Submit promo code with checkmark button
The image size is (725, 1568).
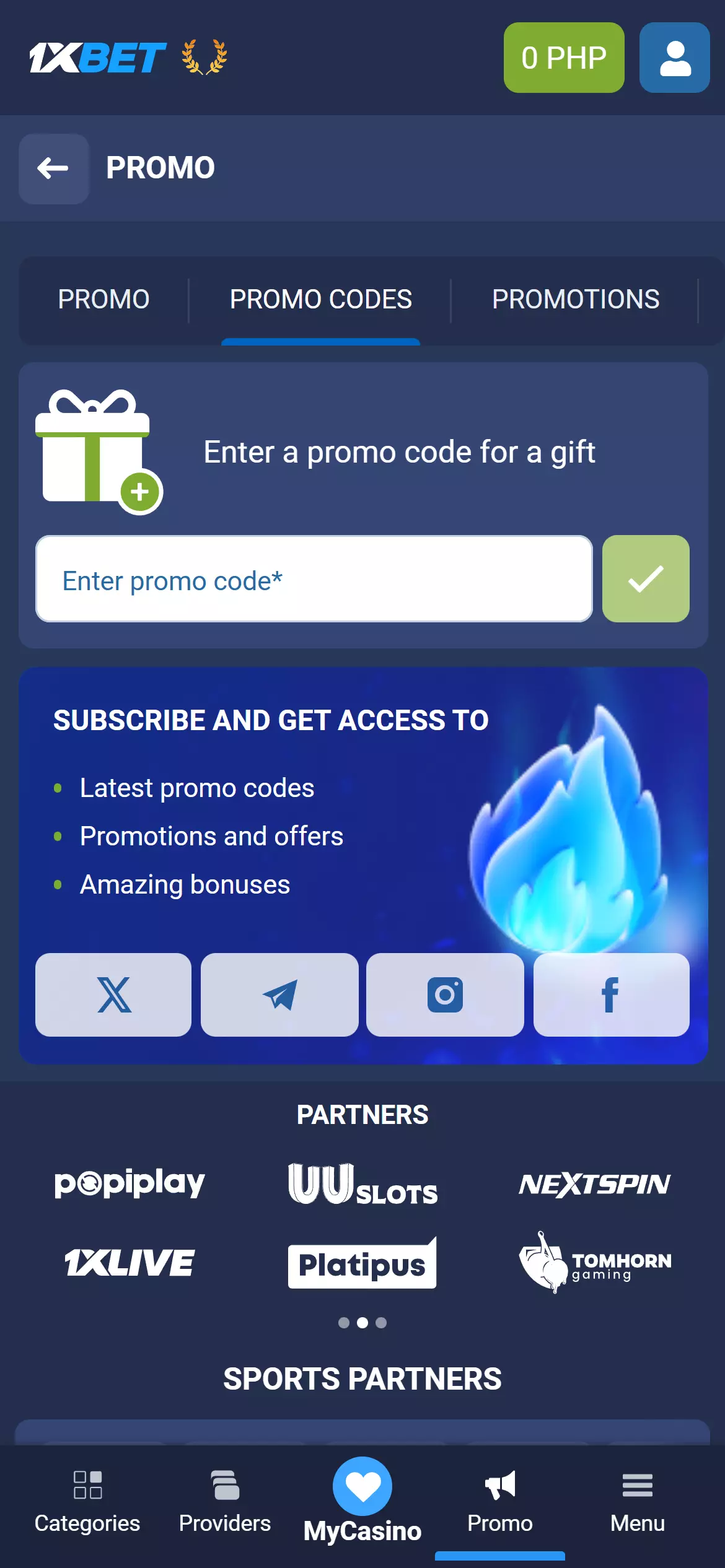coord(645,579)
